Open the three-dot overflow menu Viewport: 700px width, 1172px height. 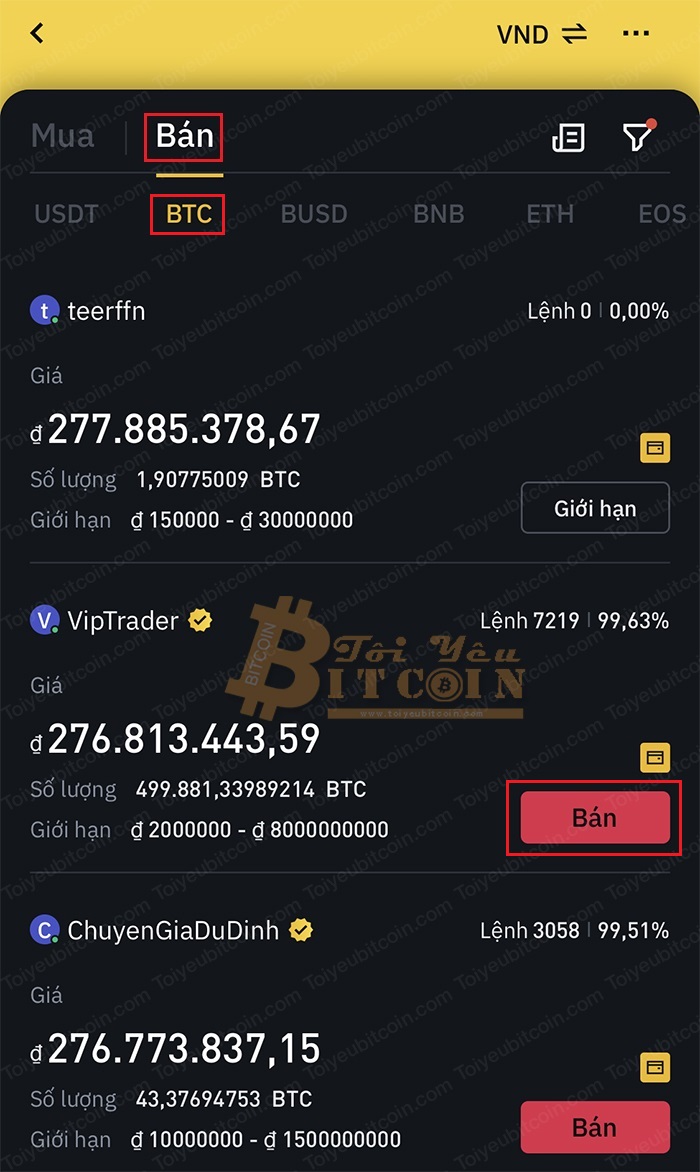pyautogui.click(x=636, y=34)
